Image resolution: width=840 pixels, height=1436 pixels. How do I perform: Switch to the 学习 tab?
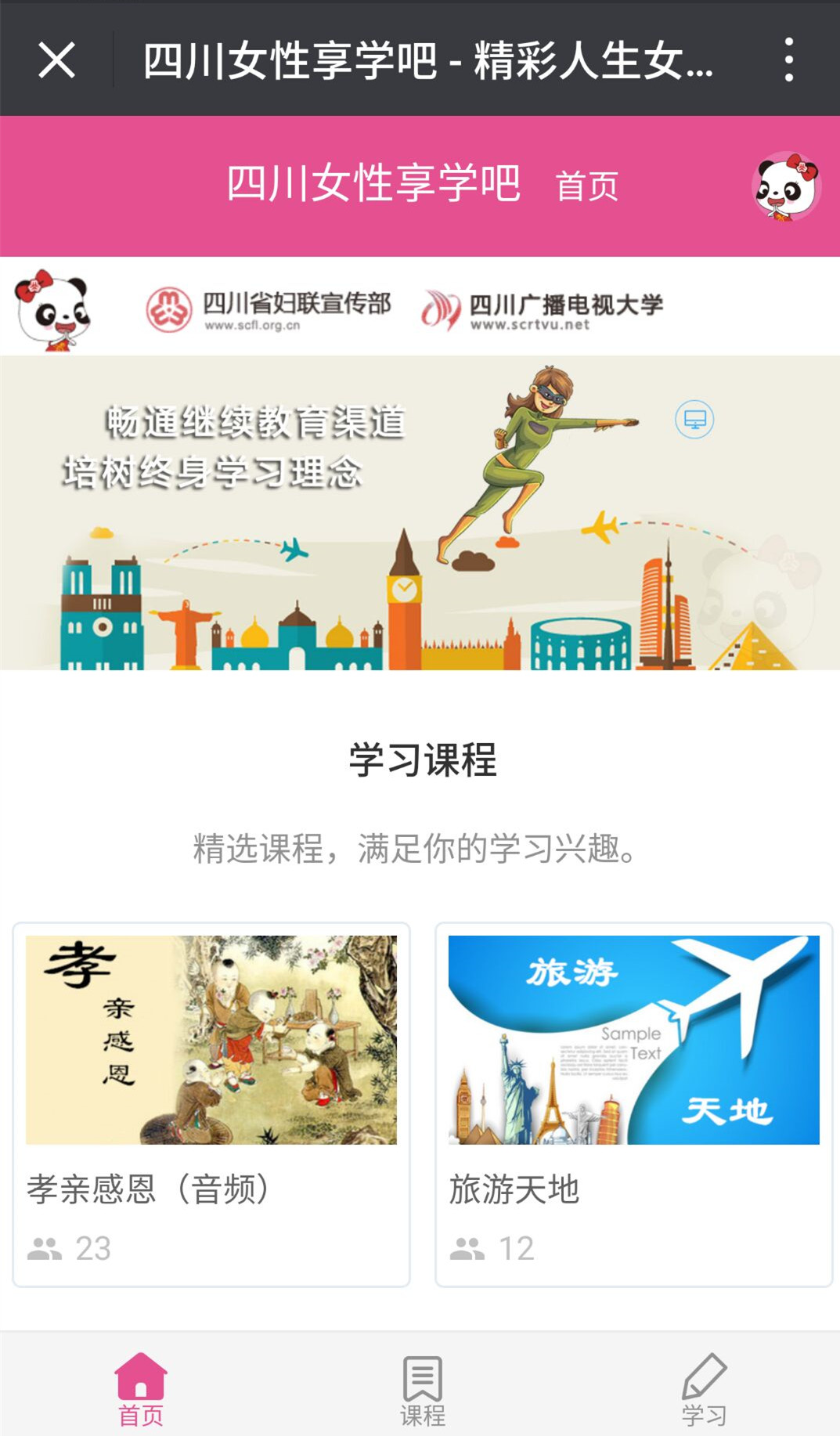click(x=704, y=1390)
